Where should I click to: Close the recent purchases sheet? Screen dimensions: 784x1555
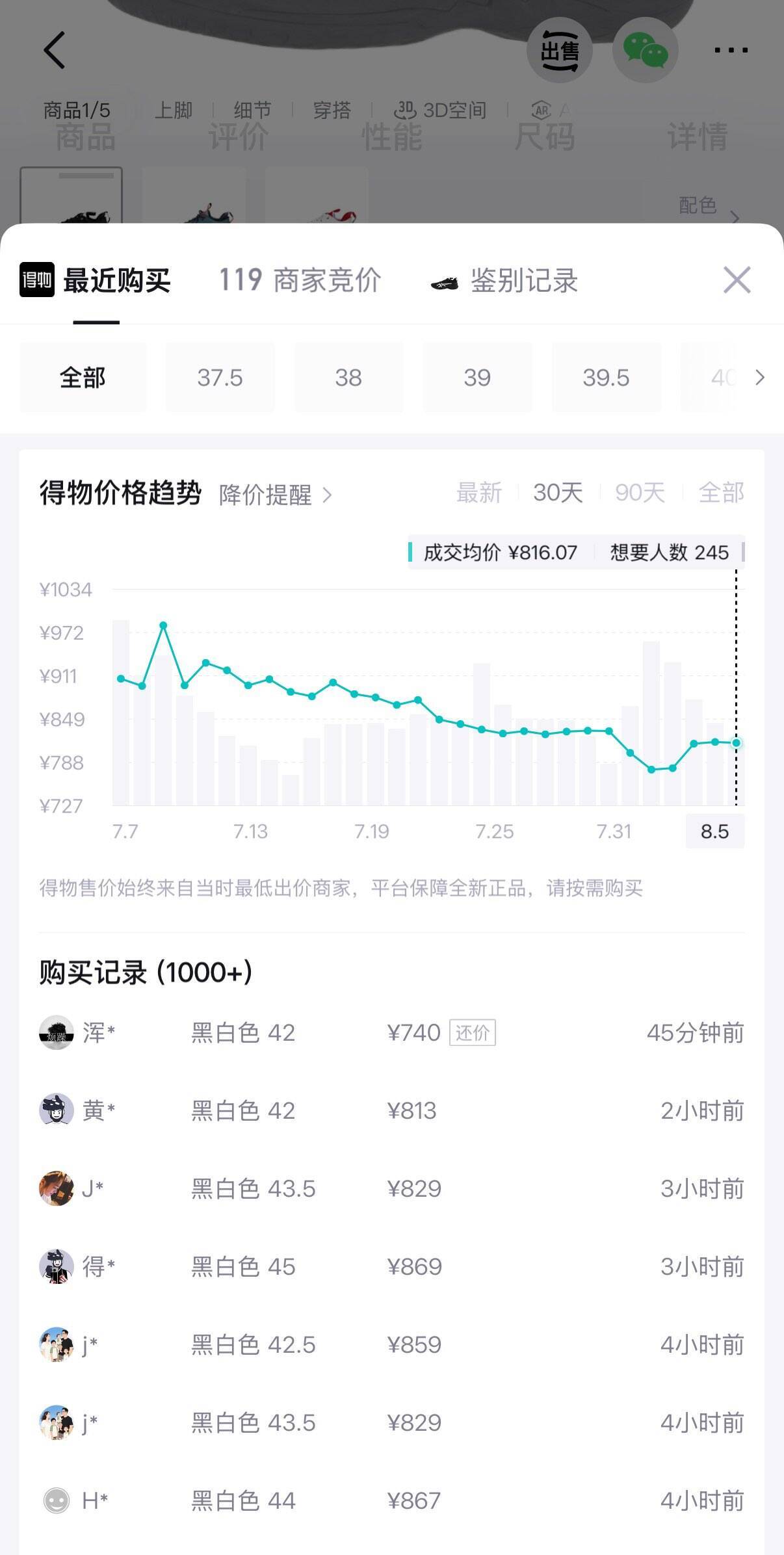[x=737, y=280]
